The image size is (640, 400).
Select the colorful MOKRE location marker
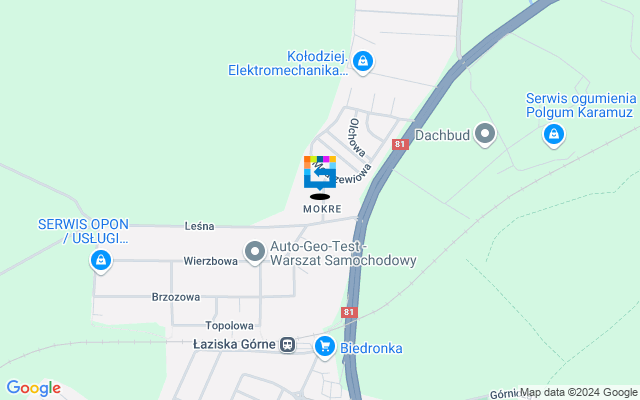point(320,173)
